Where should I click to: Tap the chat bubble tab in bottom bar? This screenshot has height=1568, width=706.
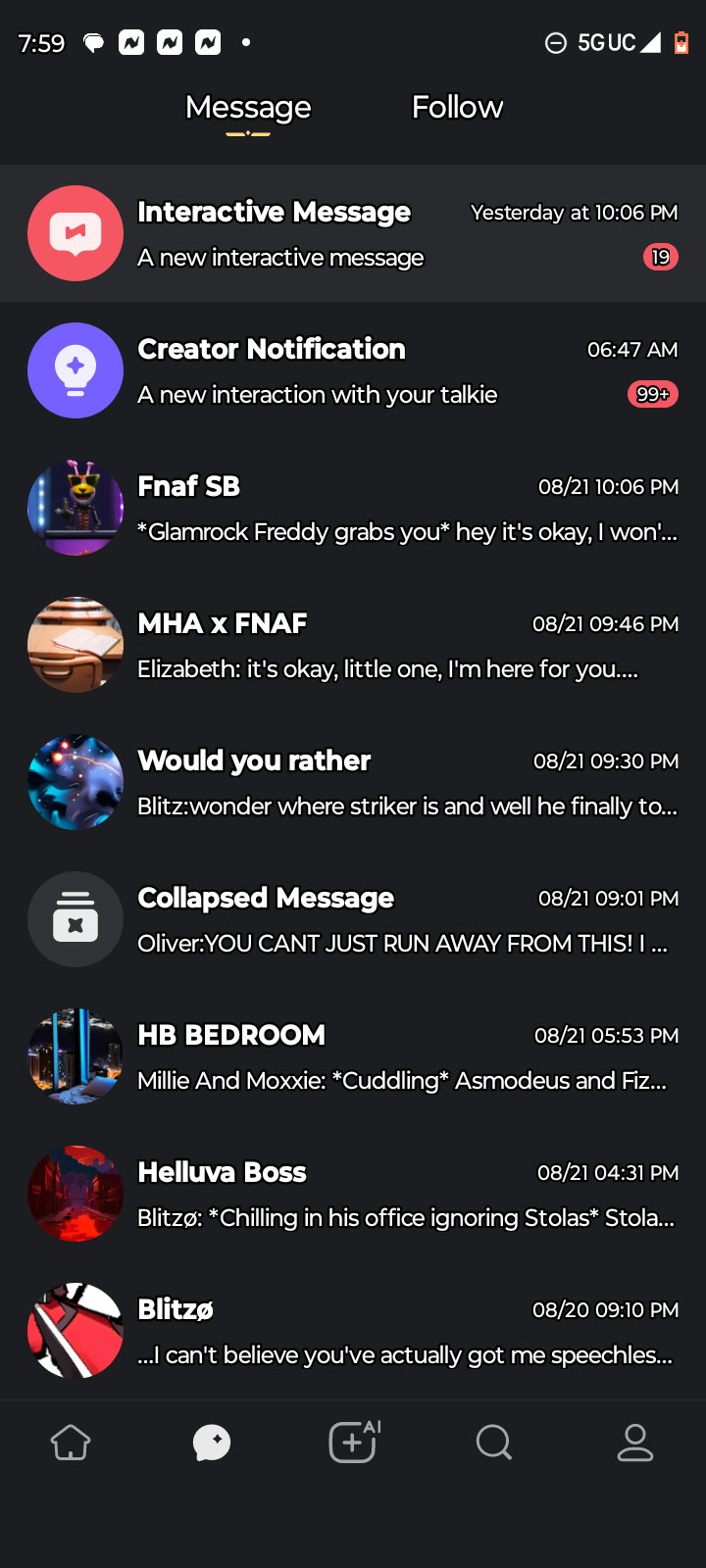click(212, 1443)
